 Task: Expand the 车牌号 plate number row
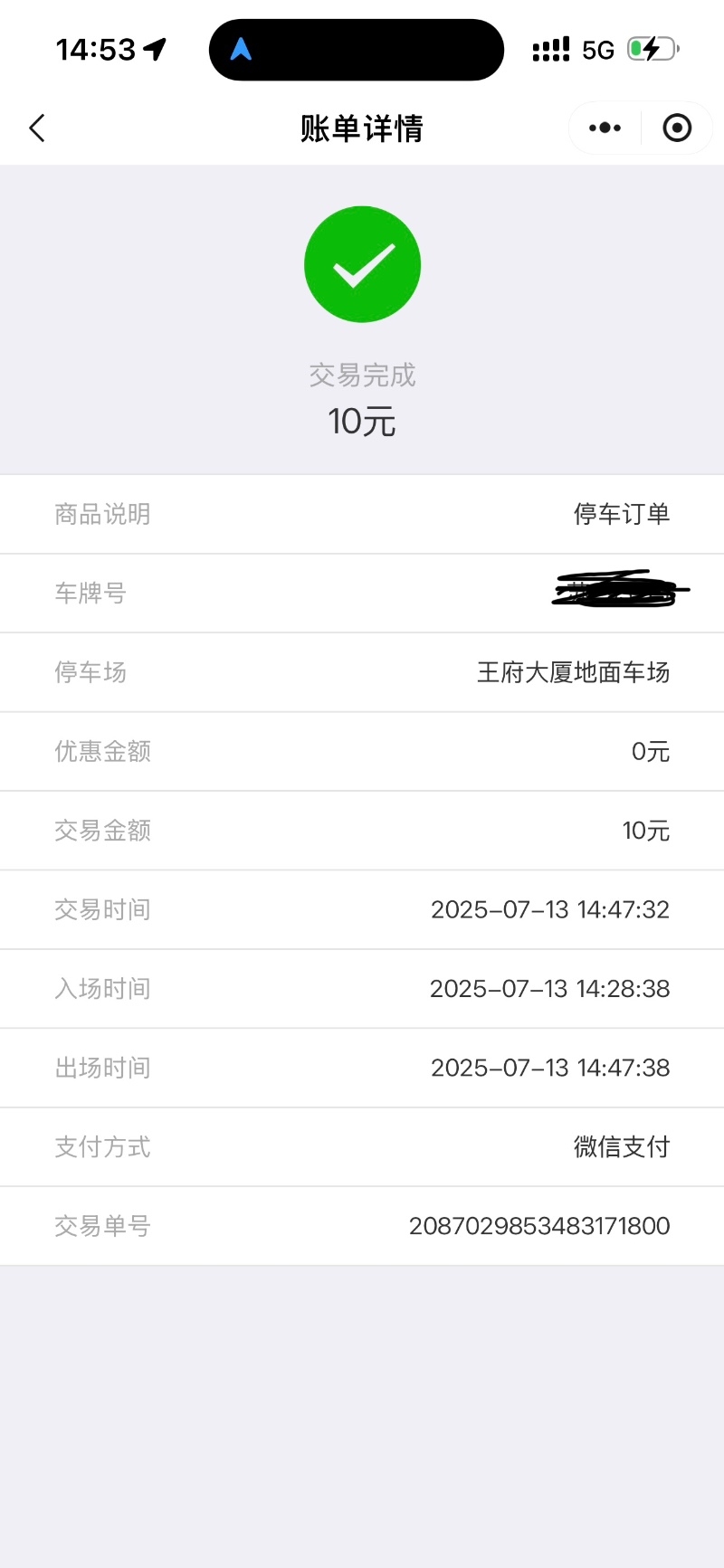coord(362,593)
